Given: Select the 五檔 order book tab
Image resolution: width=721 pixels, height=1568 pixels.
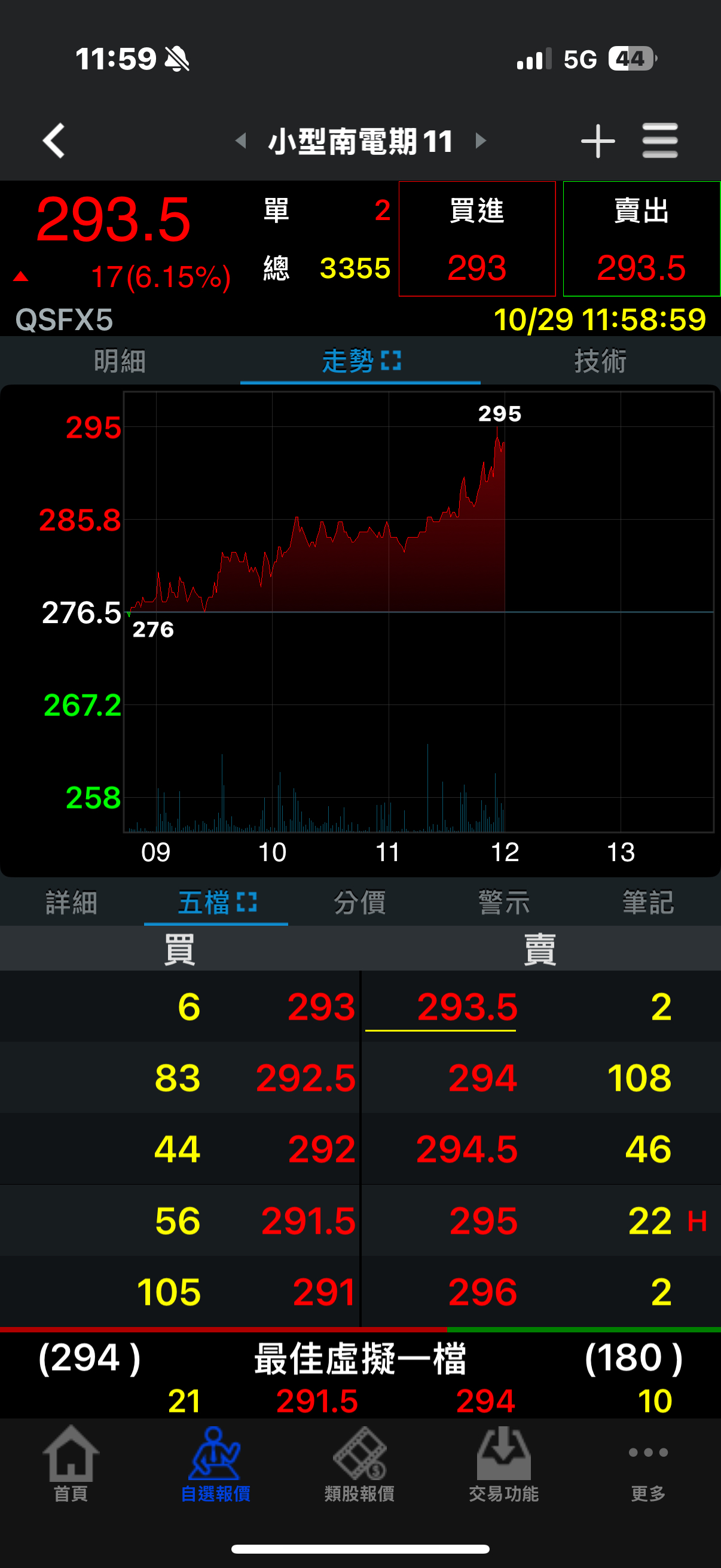Looking at the screenshot, I should (216, 902).
